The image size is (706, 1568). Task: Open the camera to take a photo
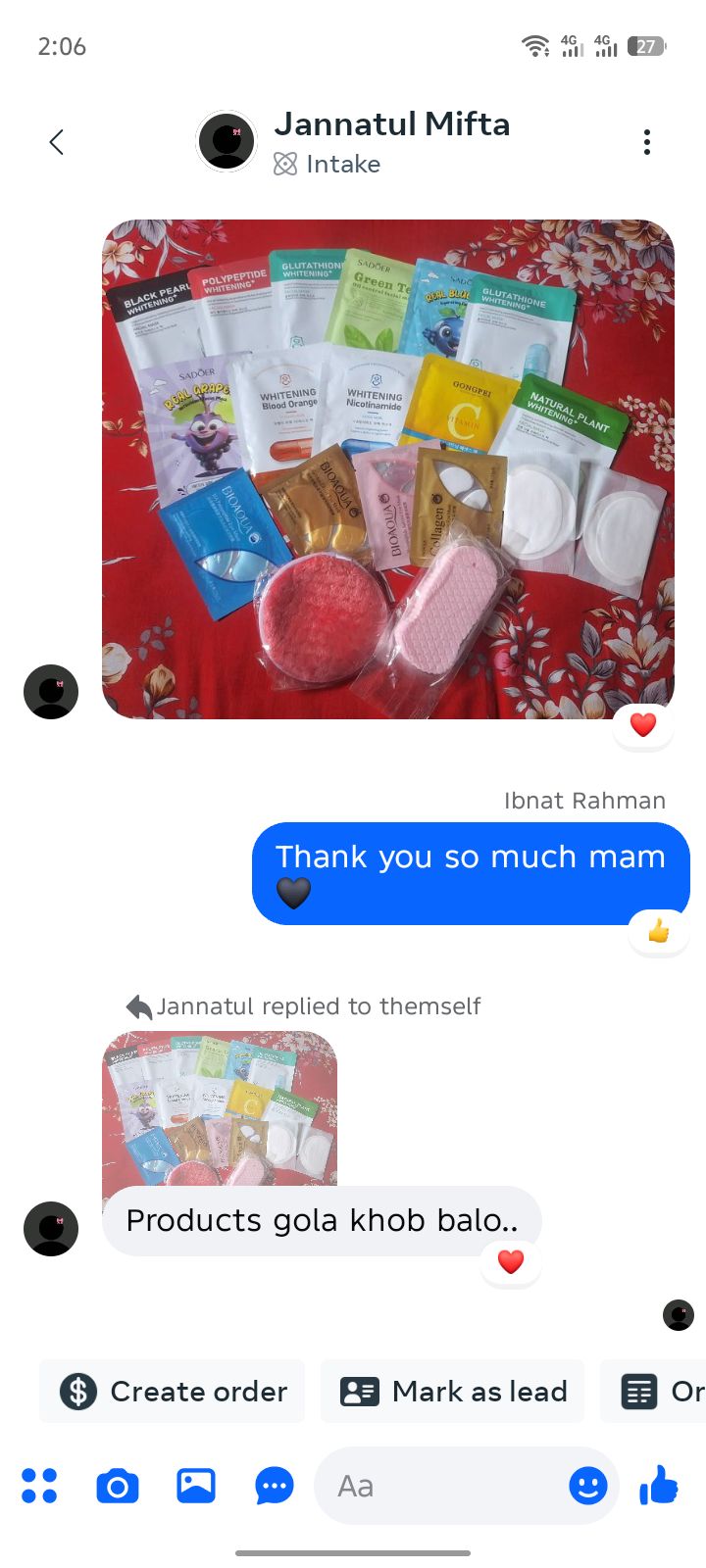click(118, 1487)
